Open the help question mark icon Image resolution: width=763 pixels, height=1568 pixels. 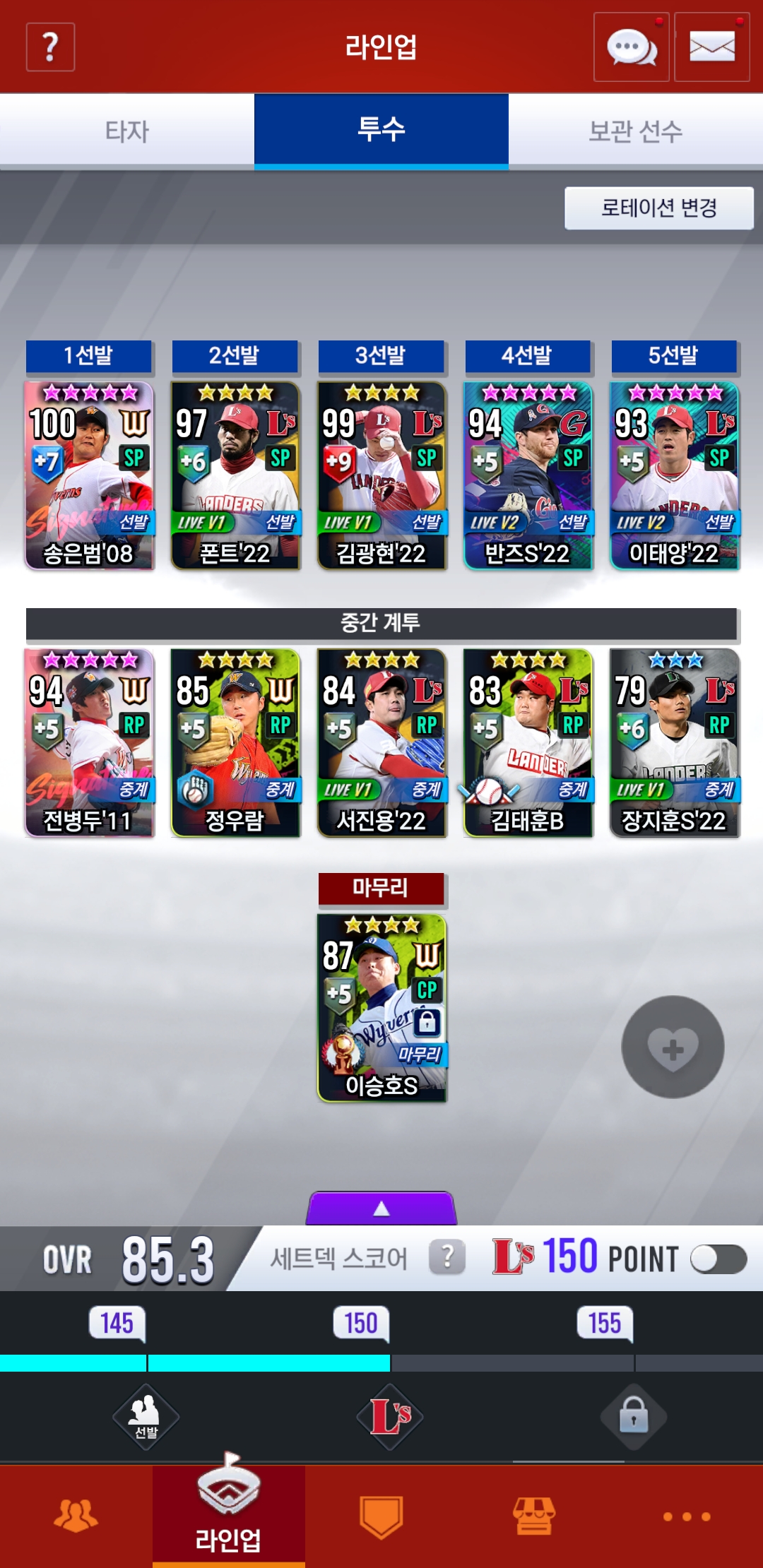coord(50,47)
